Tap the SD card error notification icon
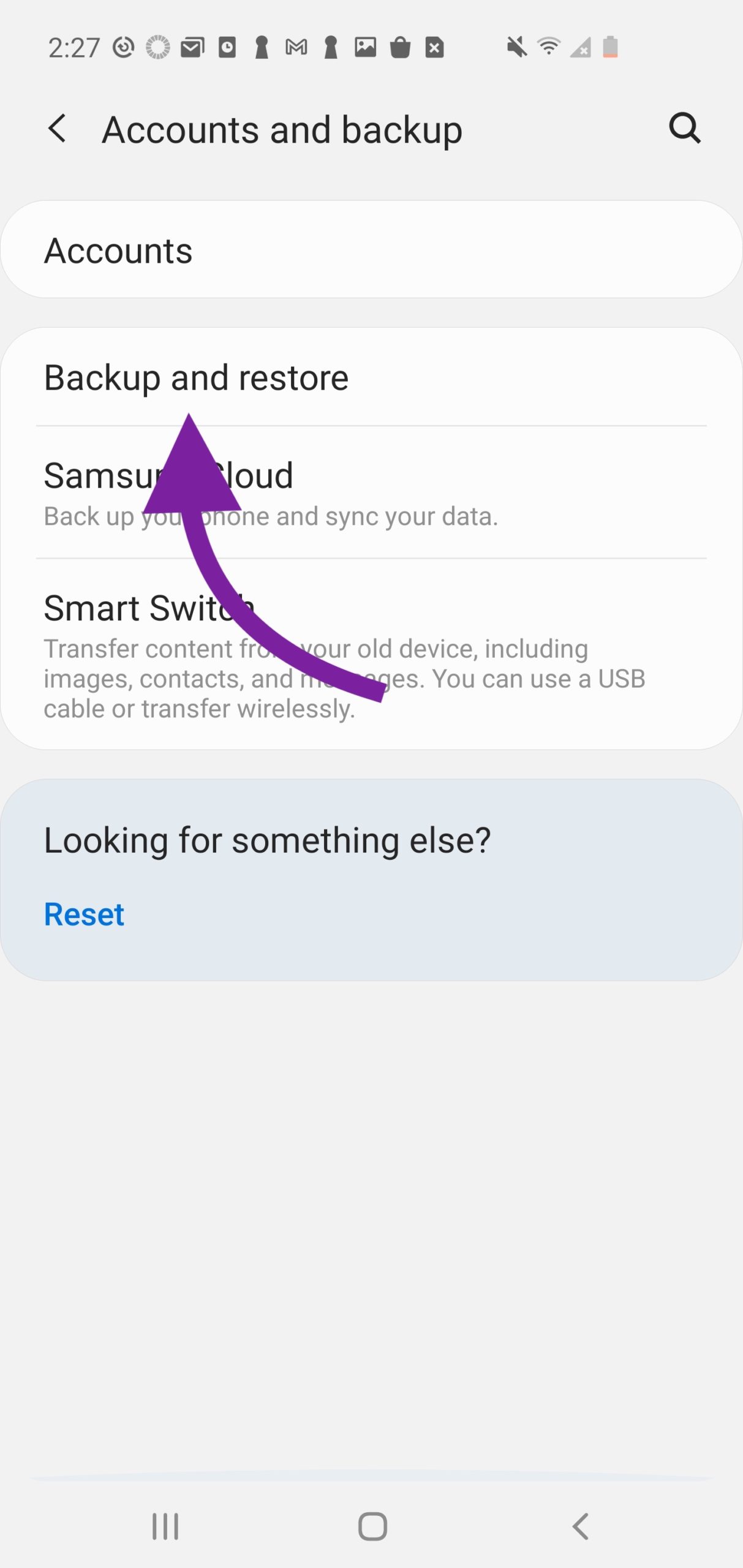 click(x=434, y=47)
